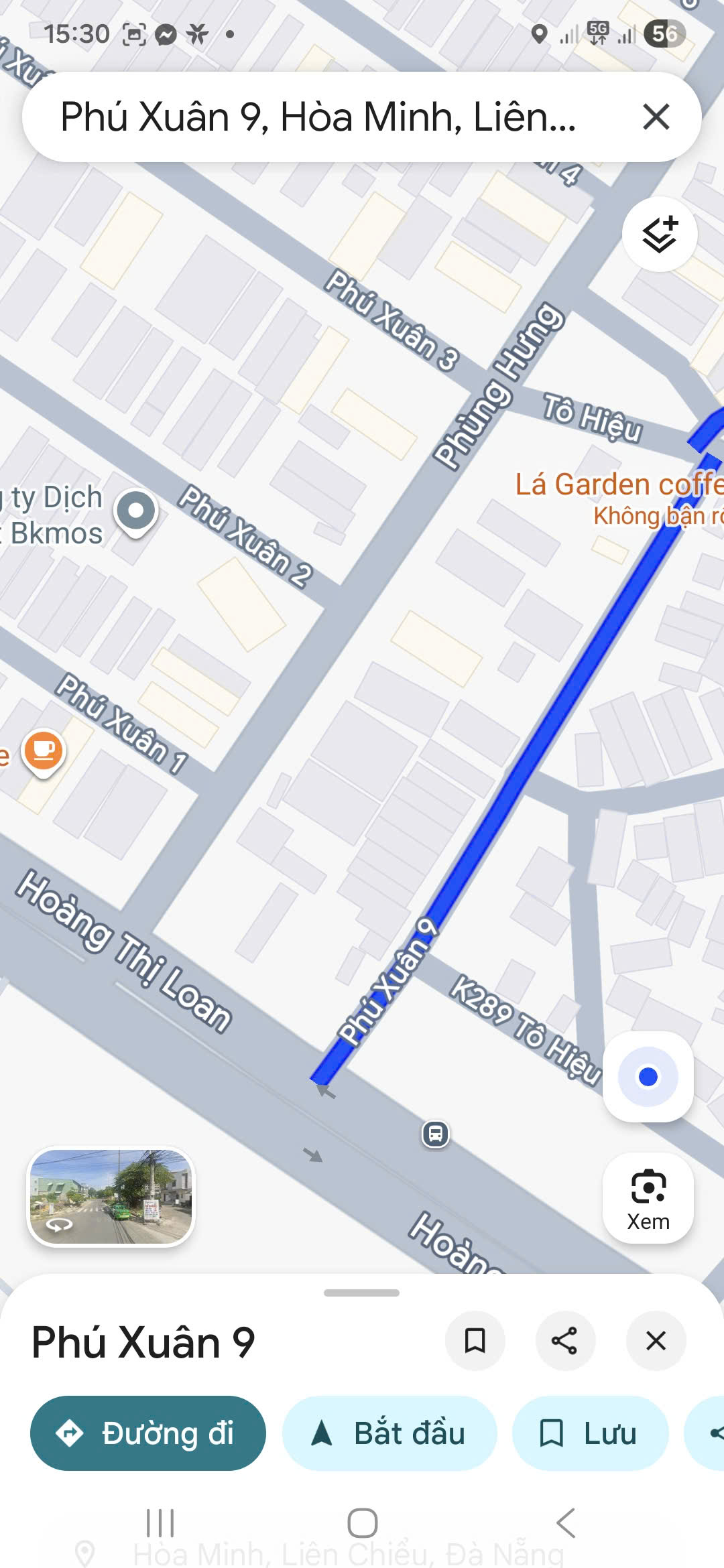
Task: Select the Lá Garden coffee place label
Action: (617, 485)
